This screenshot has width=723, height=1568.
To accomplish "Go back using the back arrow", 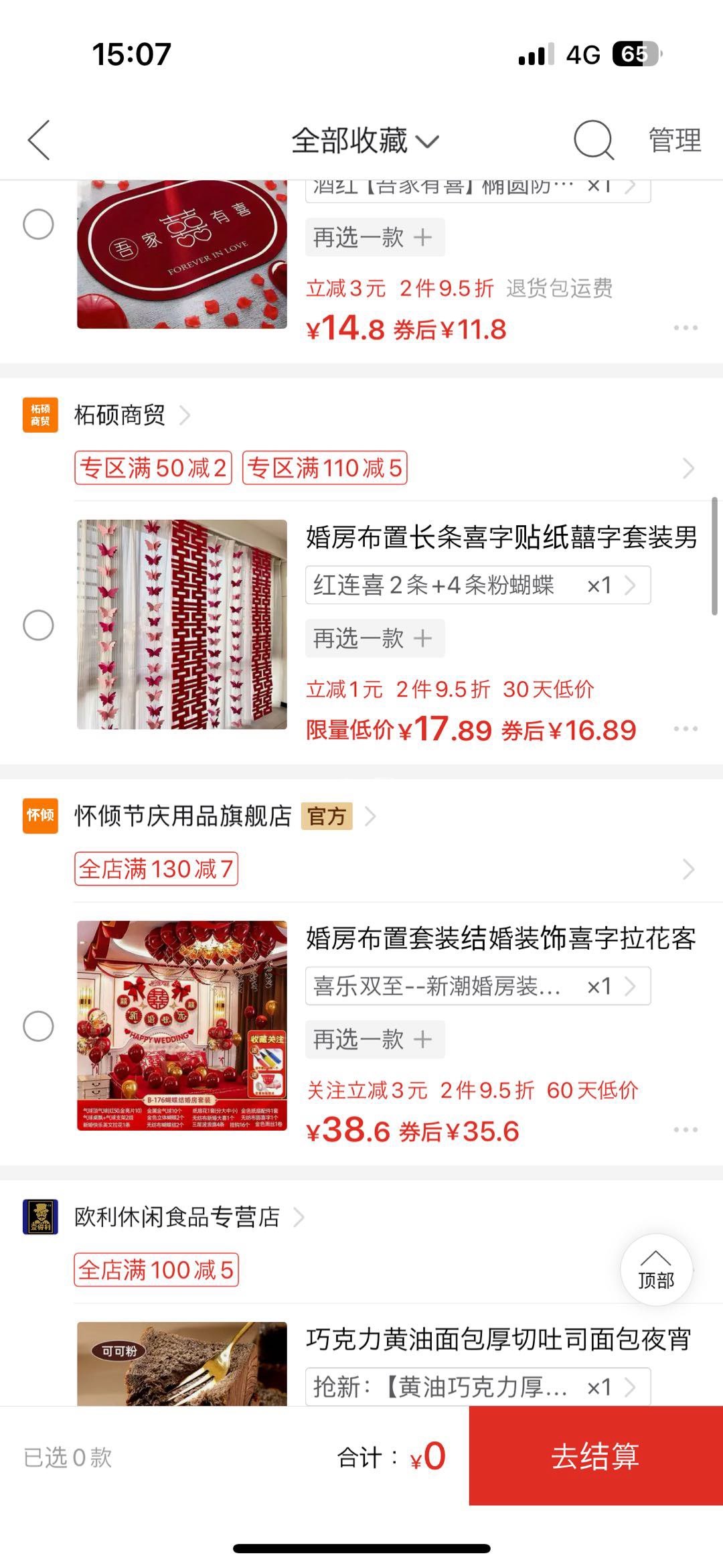I will (39, 141).
